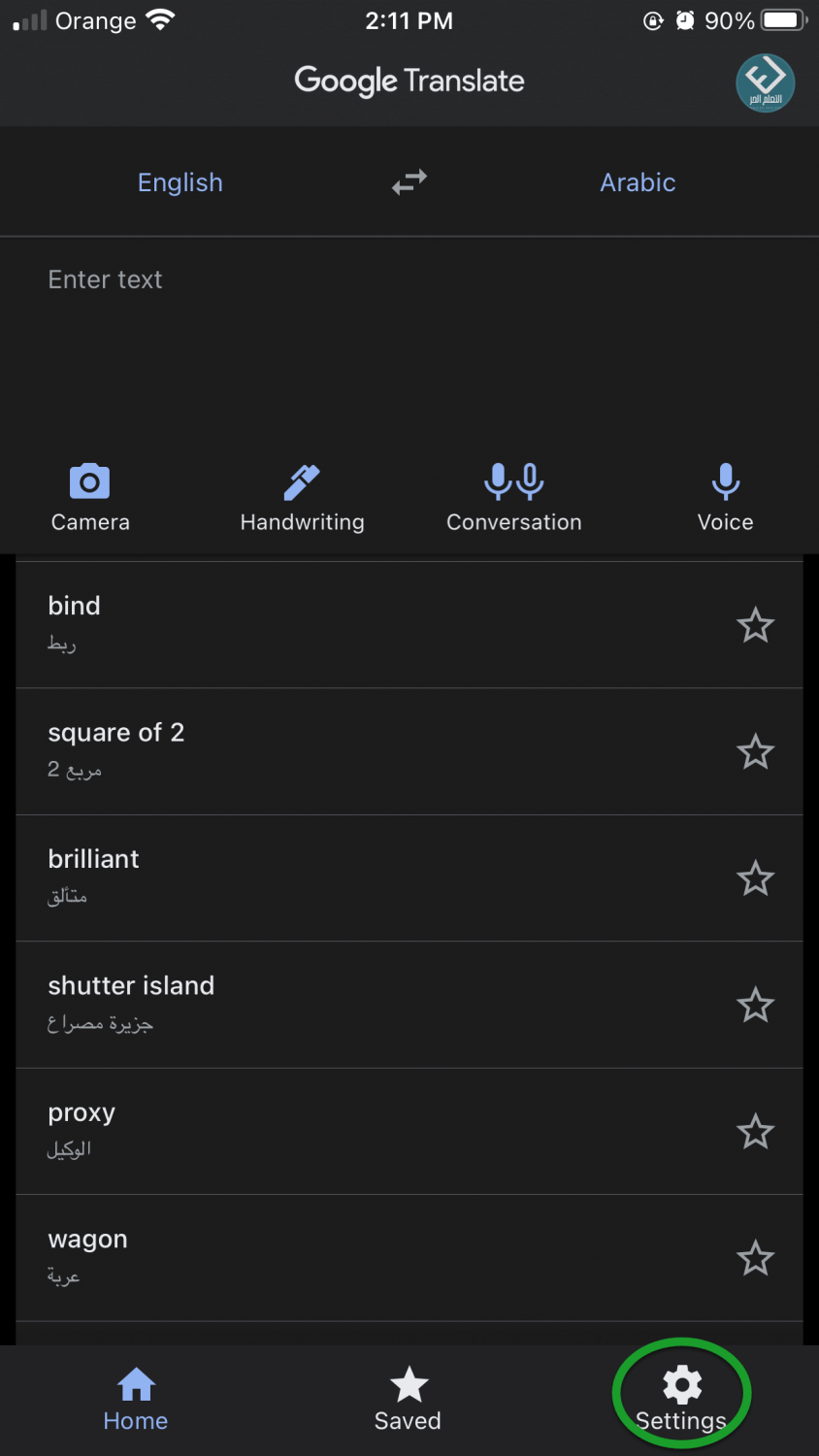
Task: Start Voice input
Action: pyautogui.click(x=726, y=497)
